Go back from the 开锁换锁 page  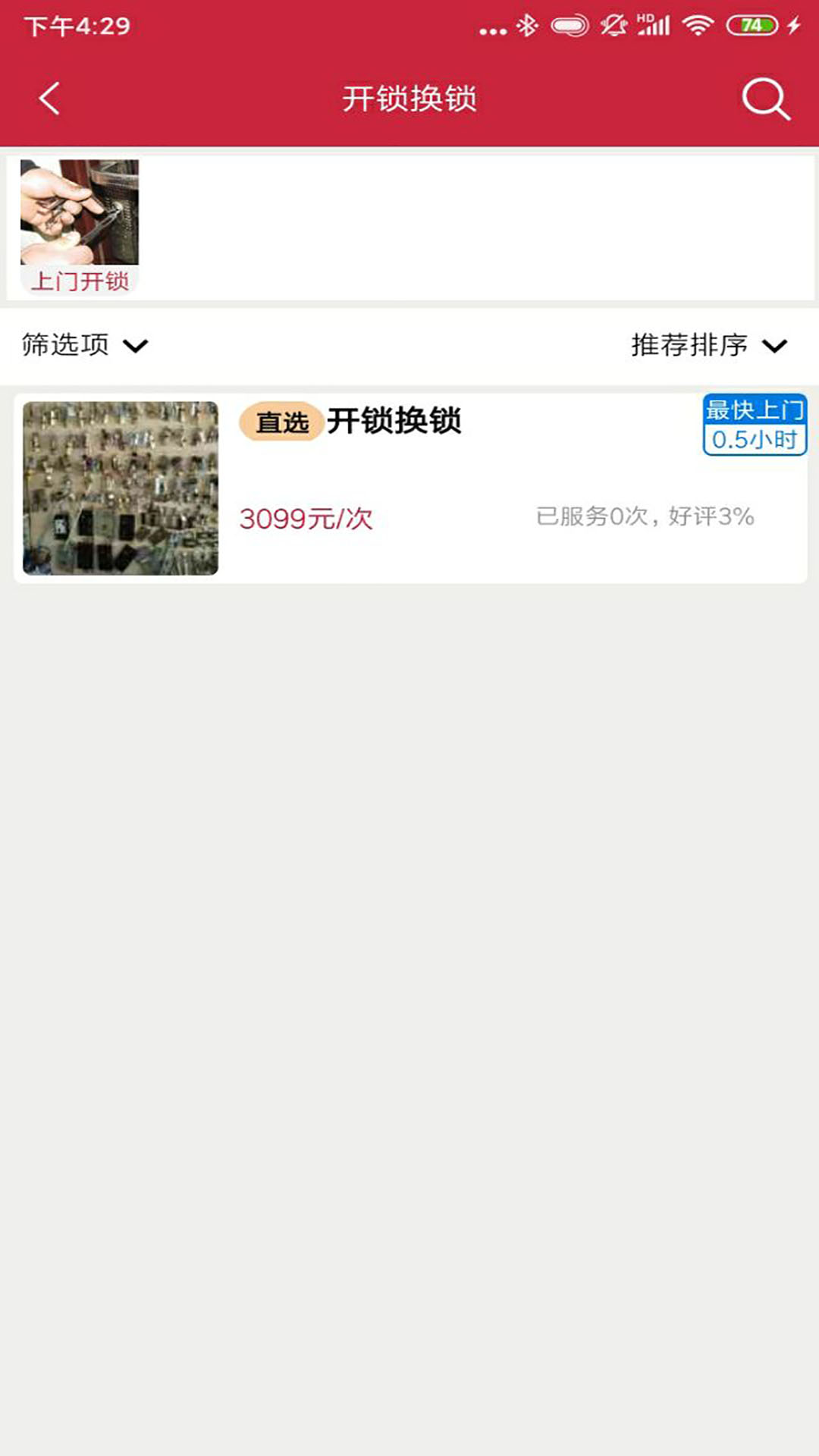click(49, 99)
